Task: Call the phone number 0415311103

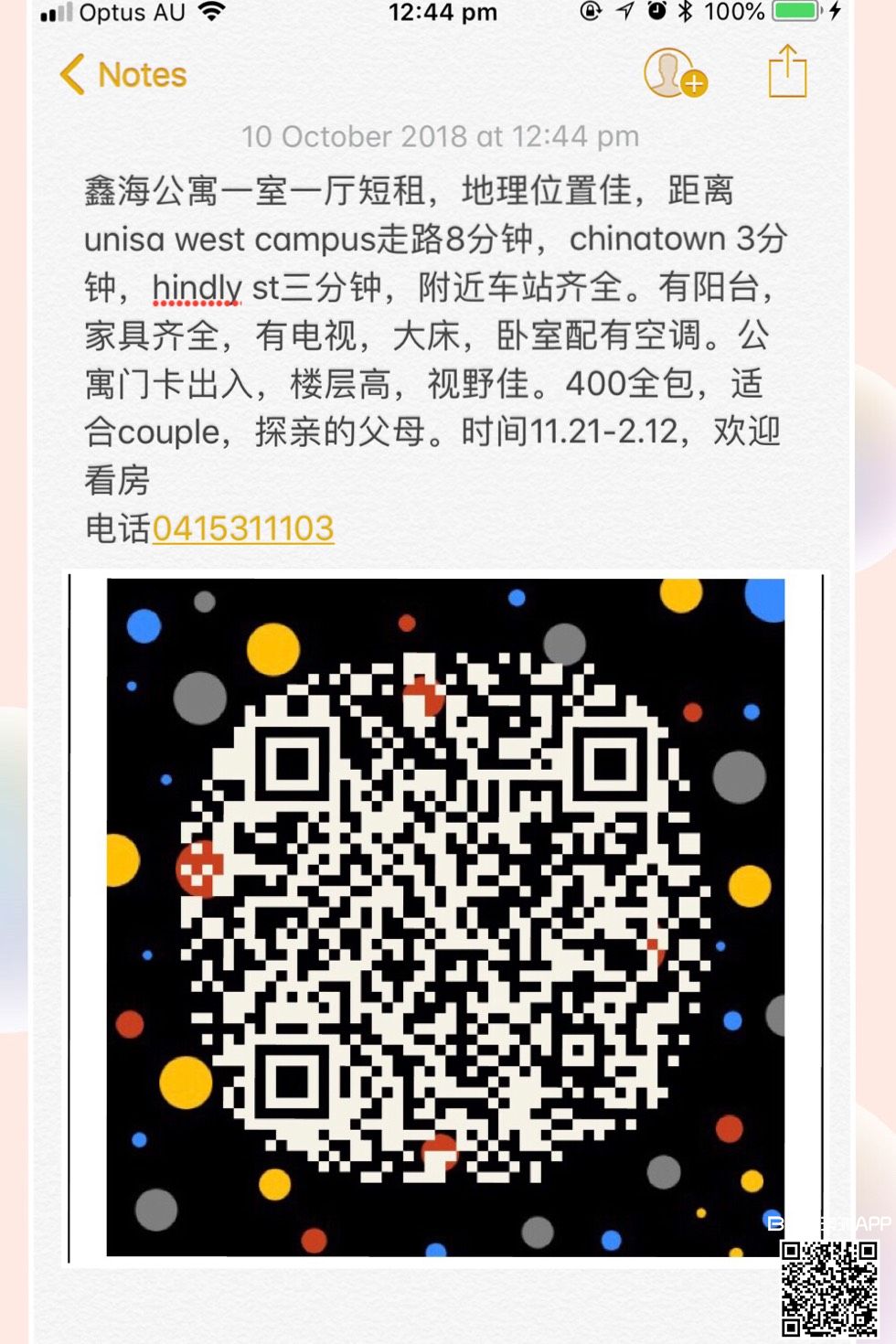Action: click(x=243, y=528)
